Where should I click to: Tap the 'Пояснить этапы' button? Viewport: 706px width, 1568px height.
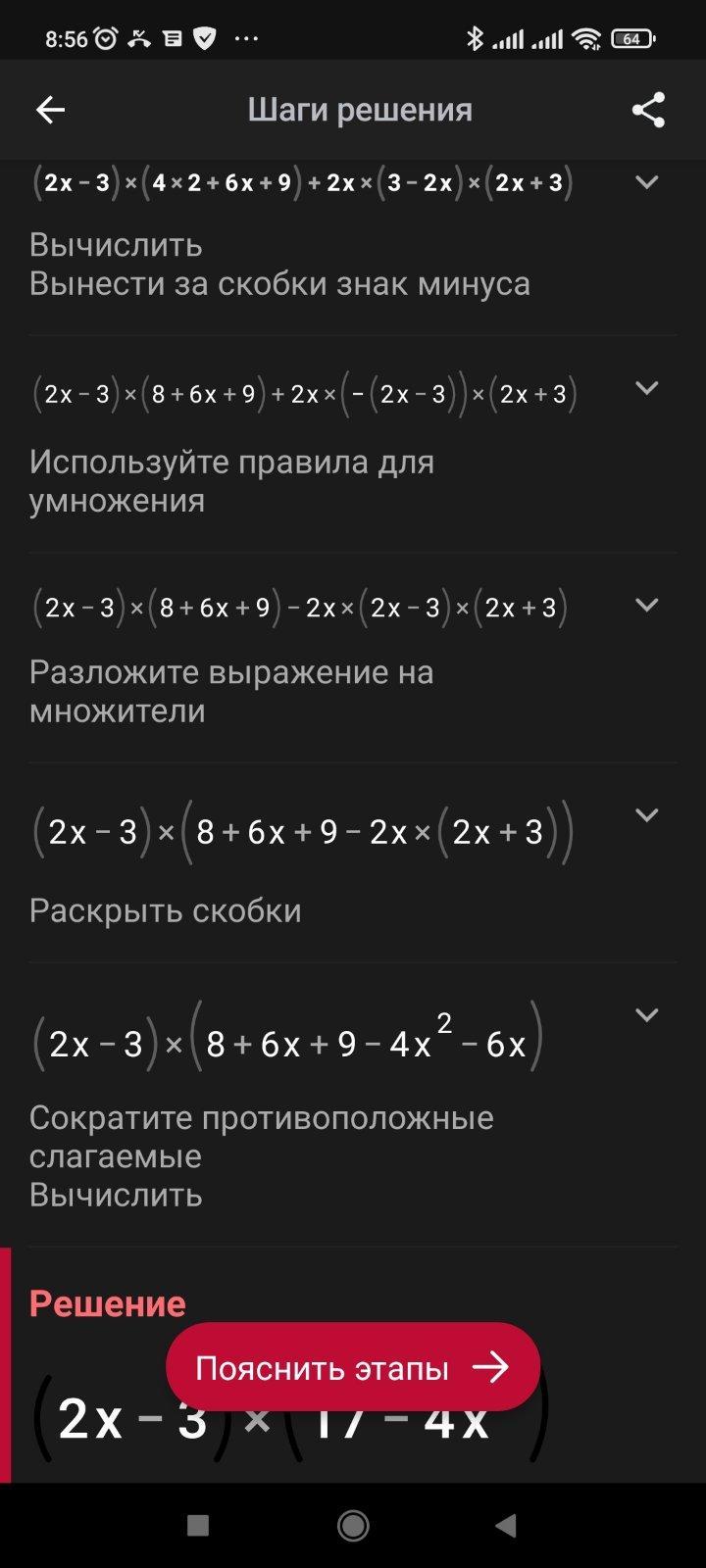[x=353, y=1367]
